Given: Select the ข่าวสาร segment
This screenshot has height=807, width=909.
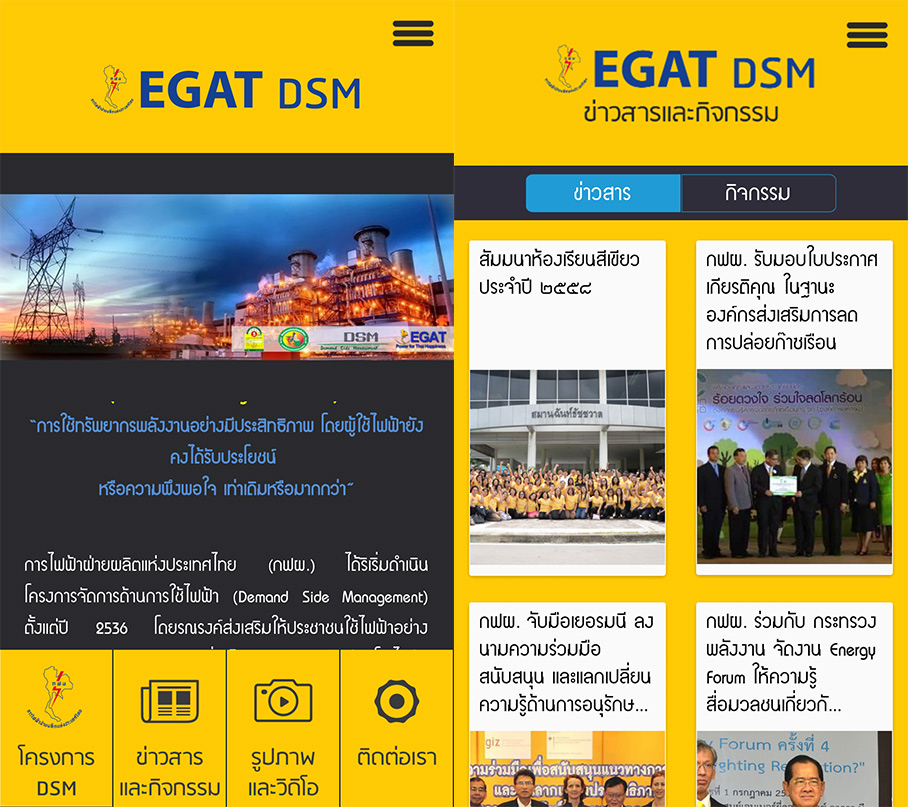Looking at the screenshot, I should click(x=603, y=193).
